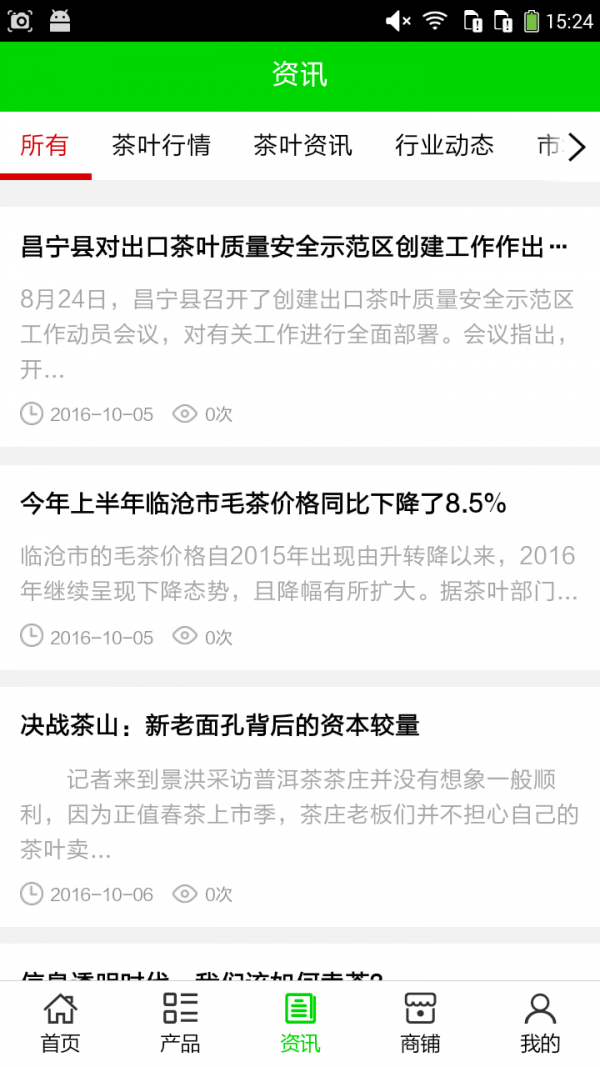Image resolution: width=600 pixels, height=1067 pixels.
Task: Switch to the 产品 tab
Action: tap(180, 1023)
